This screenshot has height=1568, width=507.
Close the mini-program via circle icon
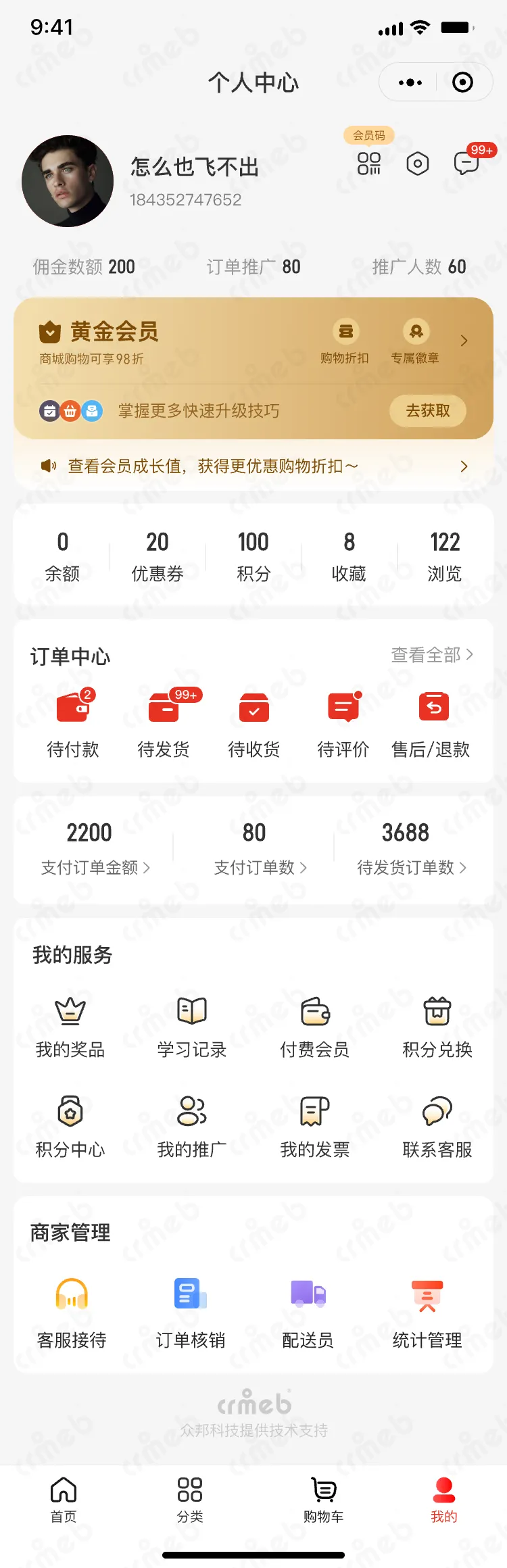pos(462,82)
